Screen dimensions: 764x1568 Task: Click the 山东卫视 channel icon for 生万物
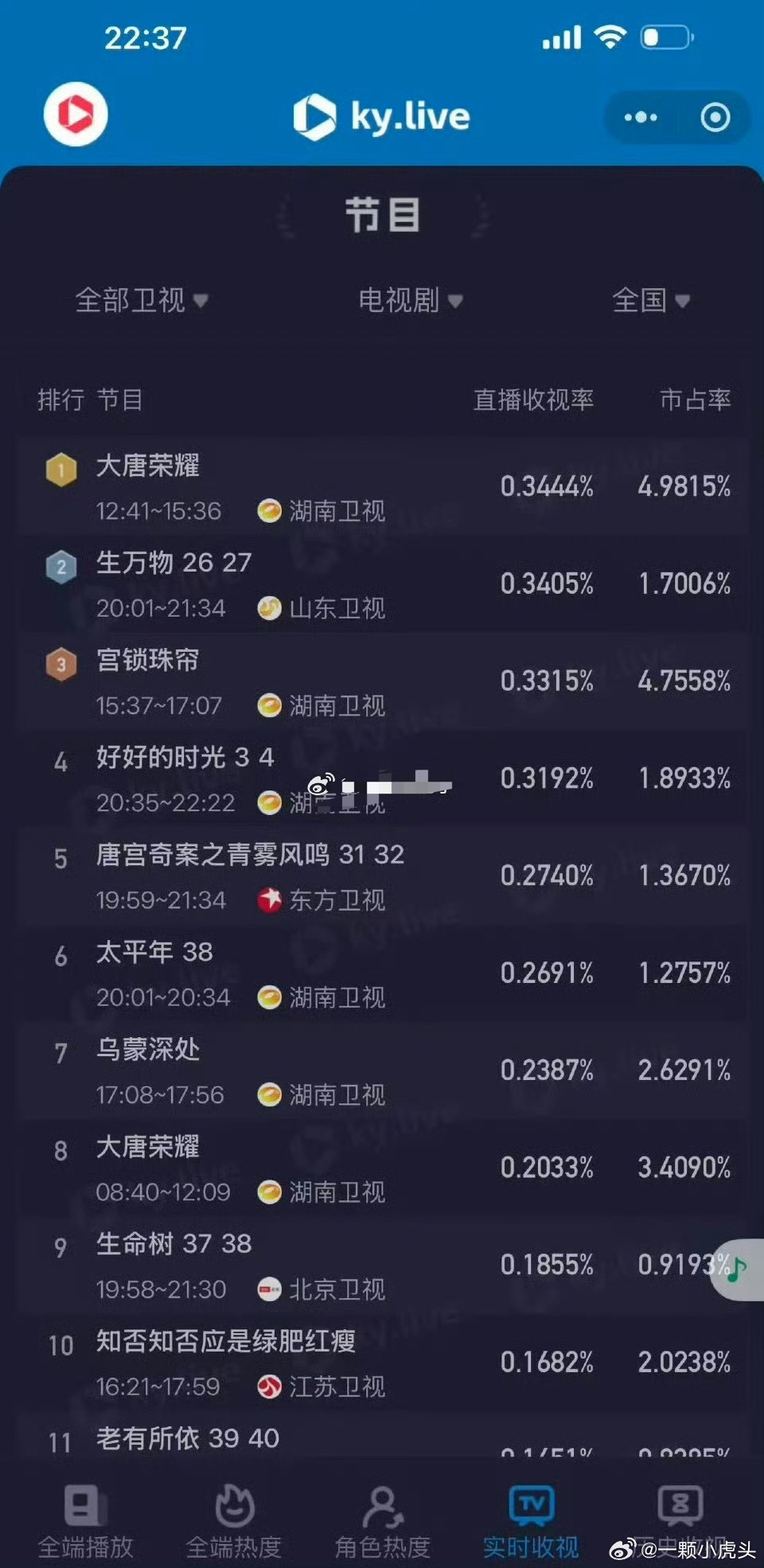(271, 609)
